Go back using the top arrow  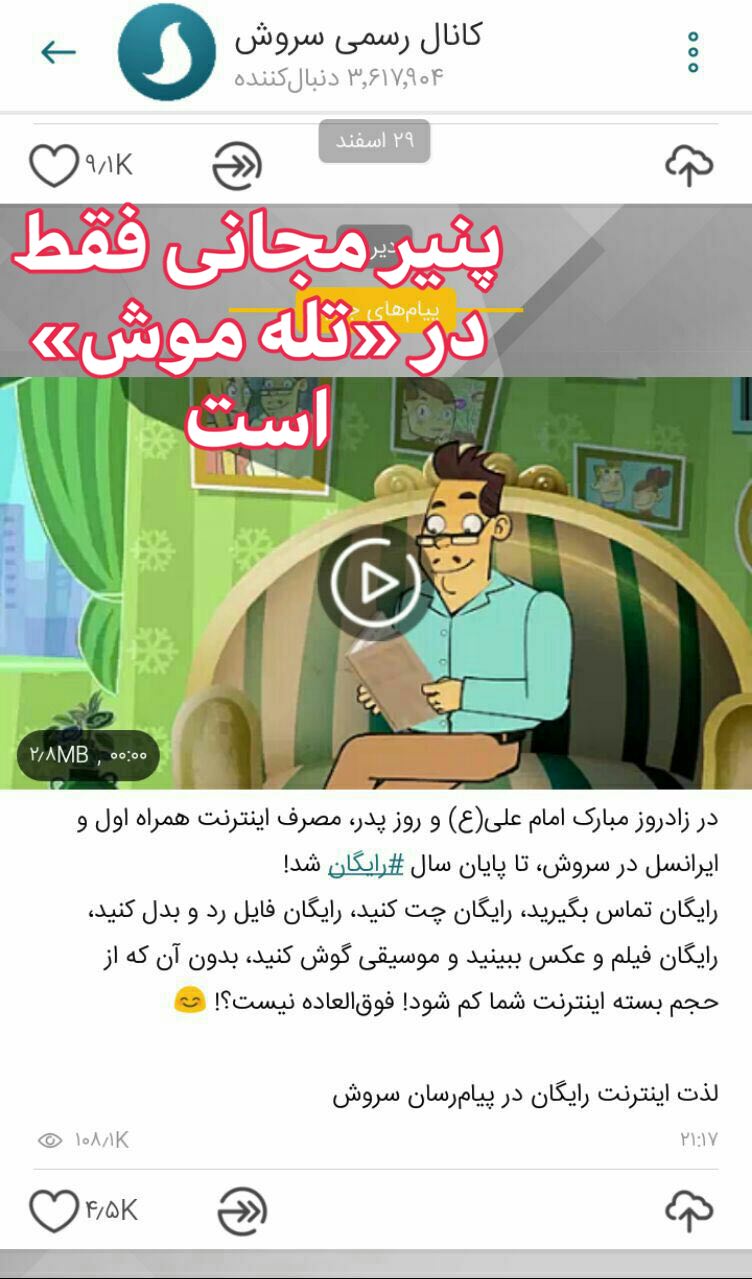(x=58, y=52)
